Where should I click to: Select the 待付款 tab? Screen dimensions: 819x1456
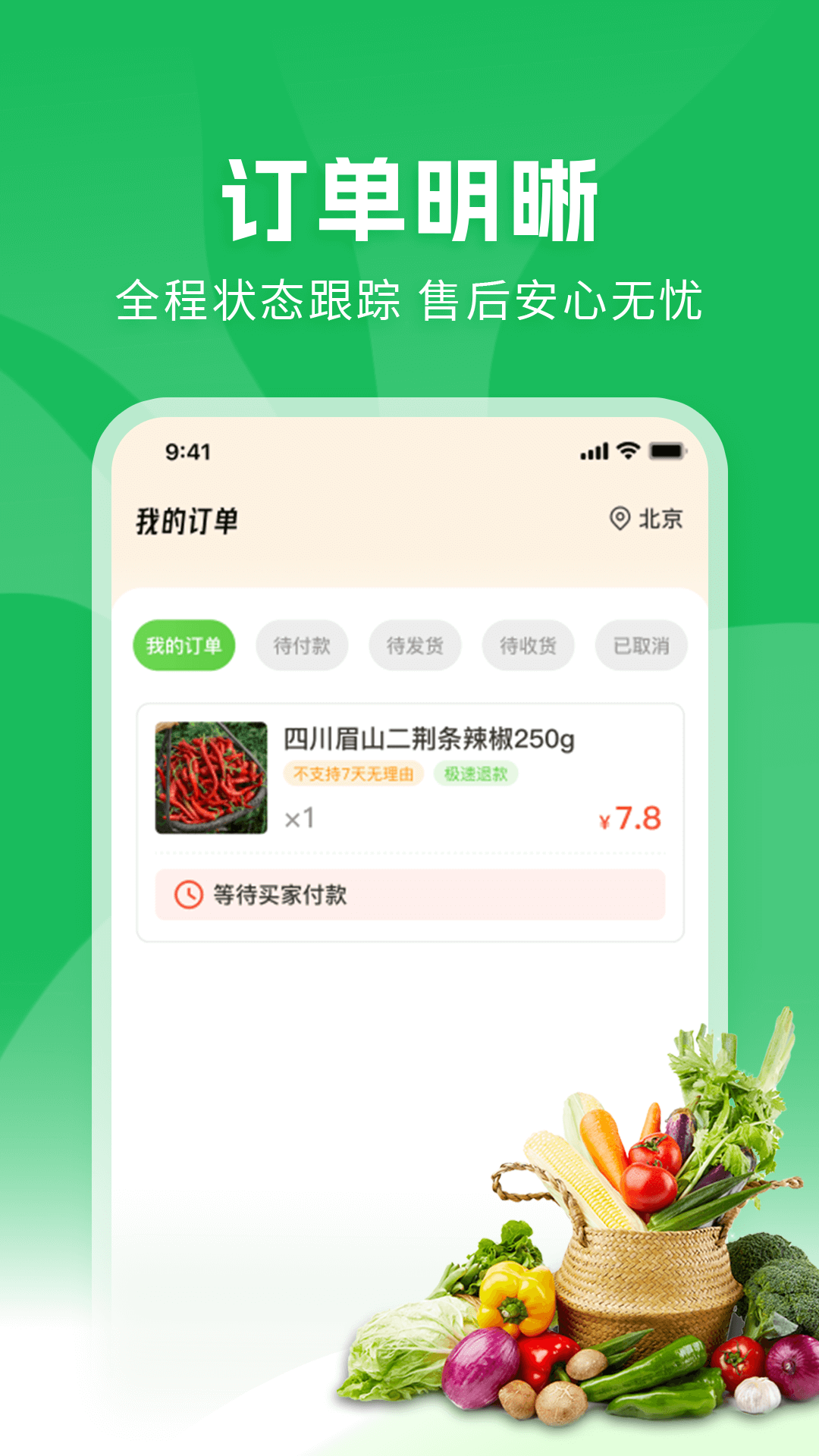point(301,645)
